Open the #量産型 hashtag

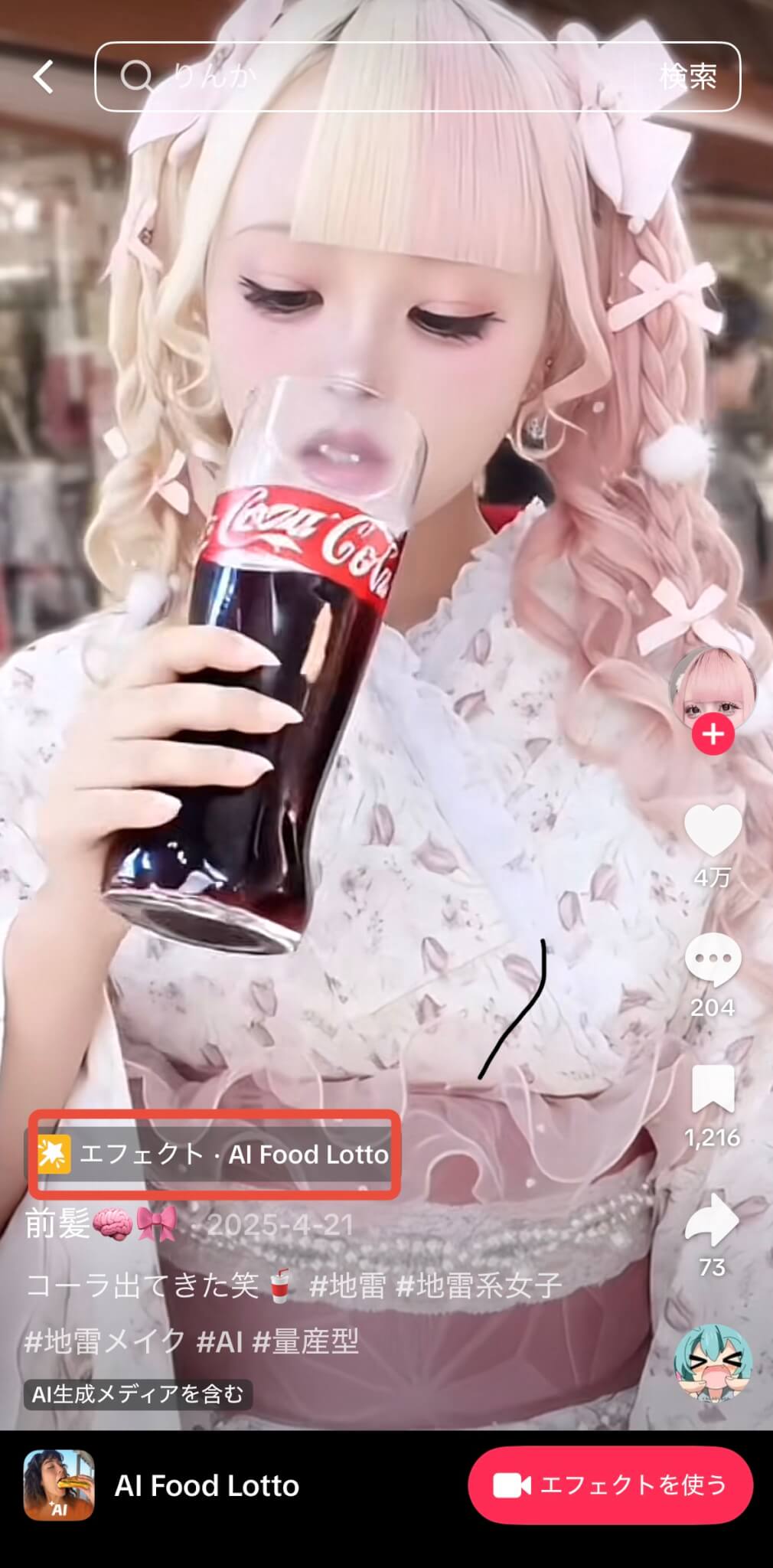pos(305,1341)
